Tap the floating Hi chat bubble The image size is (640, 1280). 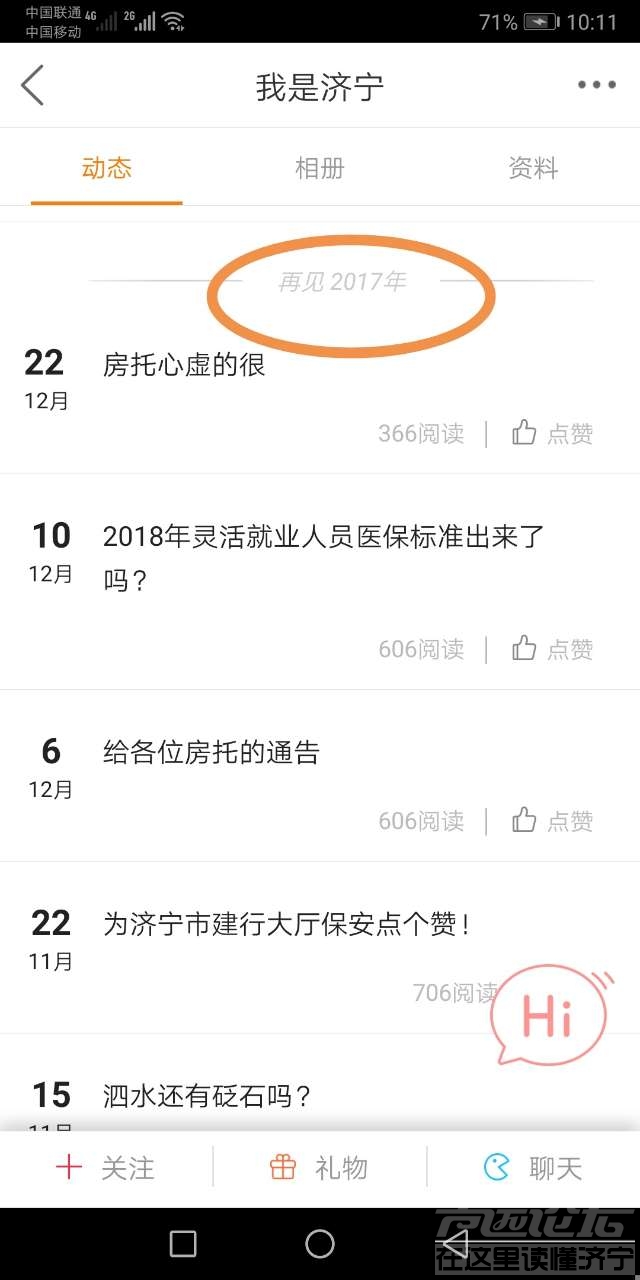pos(548,1017)
